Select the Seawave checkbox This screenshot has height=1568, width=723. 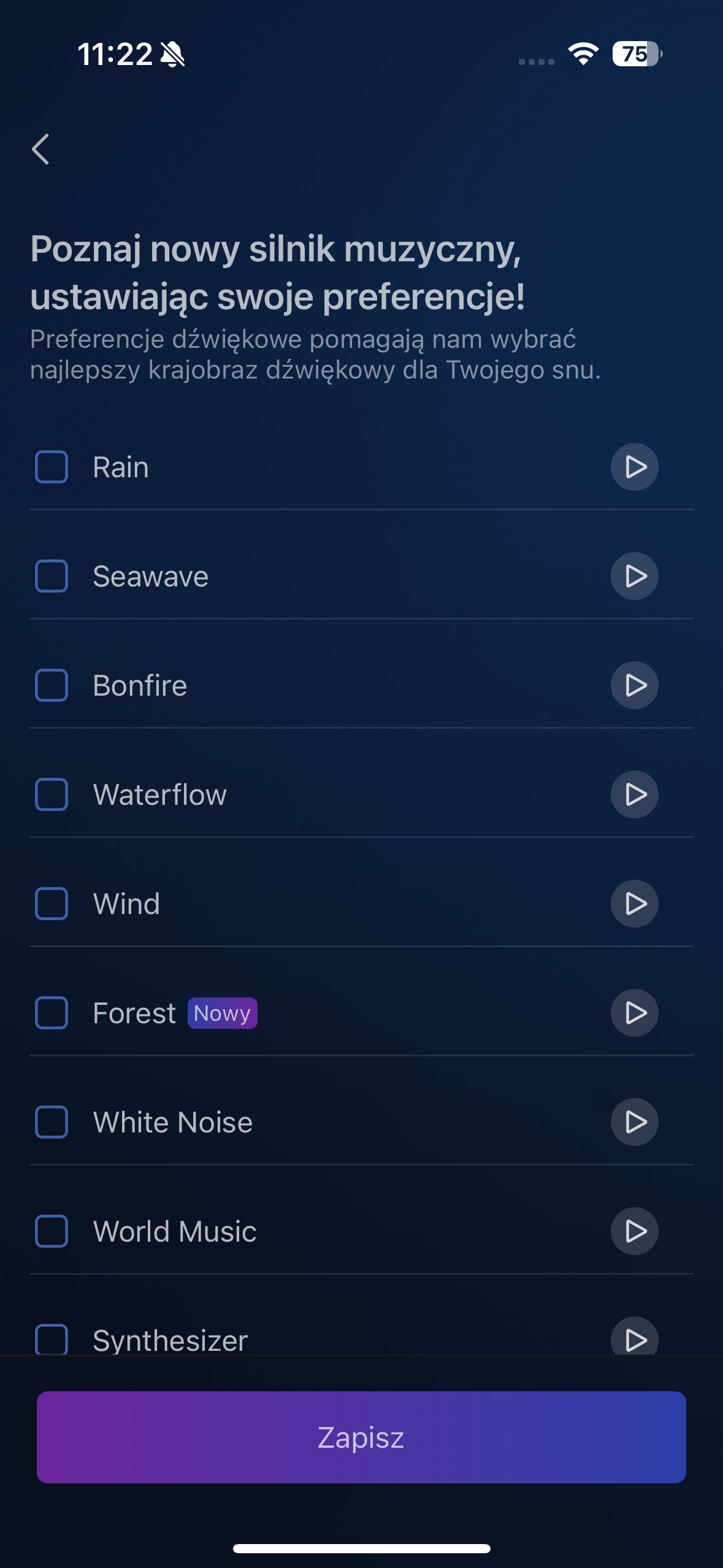(52, 576)
